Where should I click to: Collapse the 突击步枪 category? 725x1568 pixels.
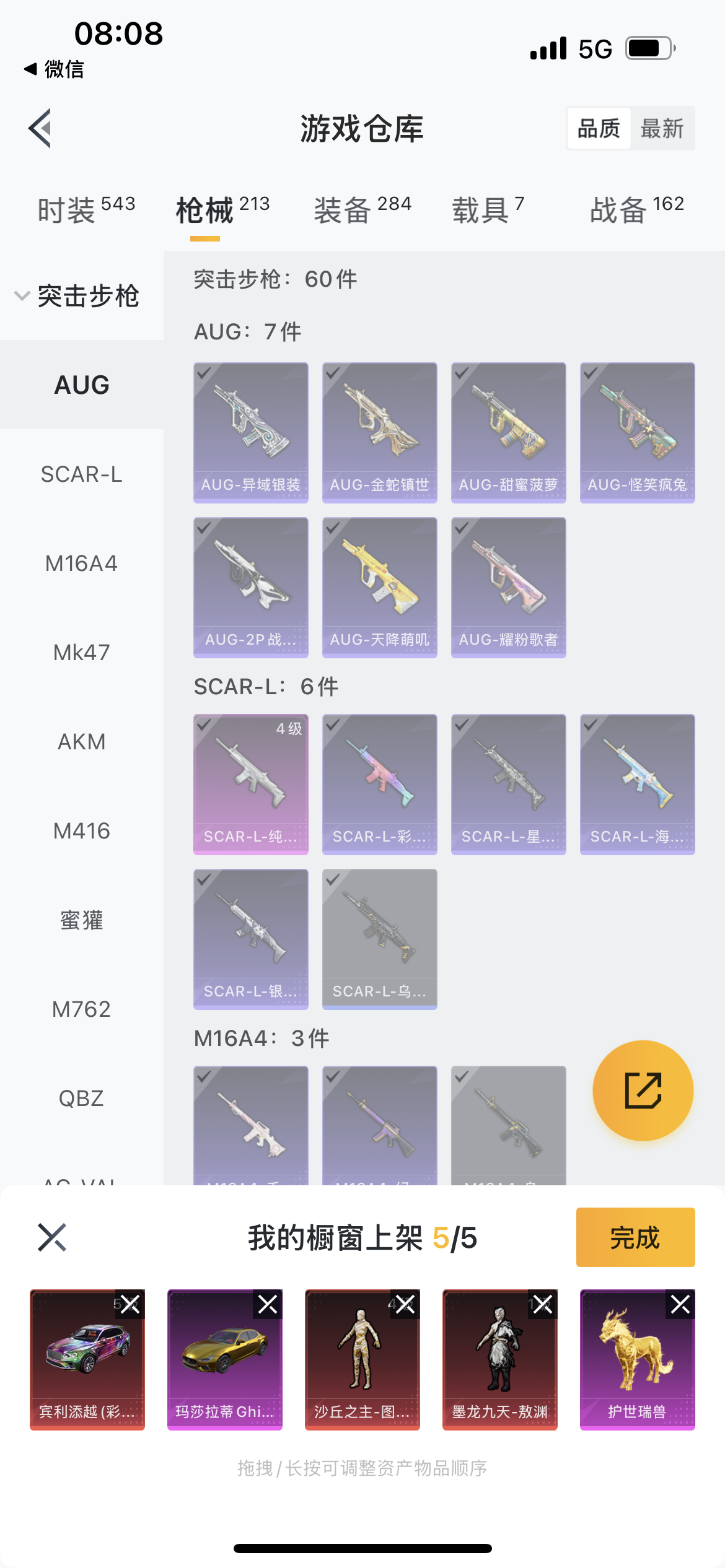tap(77, 296)
